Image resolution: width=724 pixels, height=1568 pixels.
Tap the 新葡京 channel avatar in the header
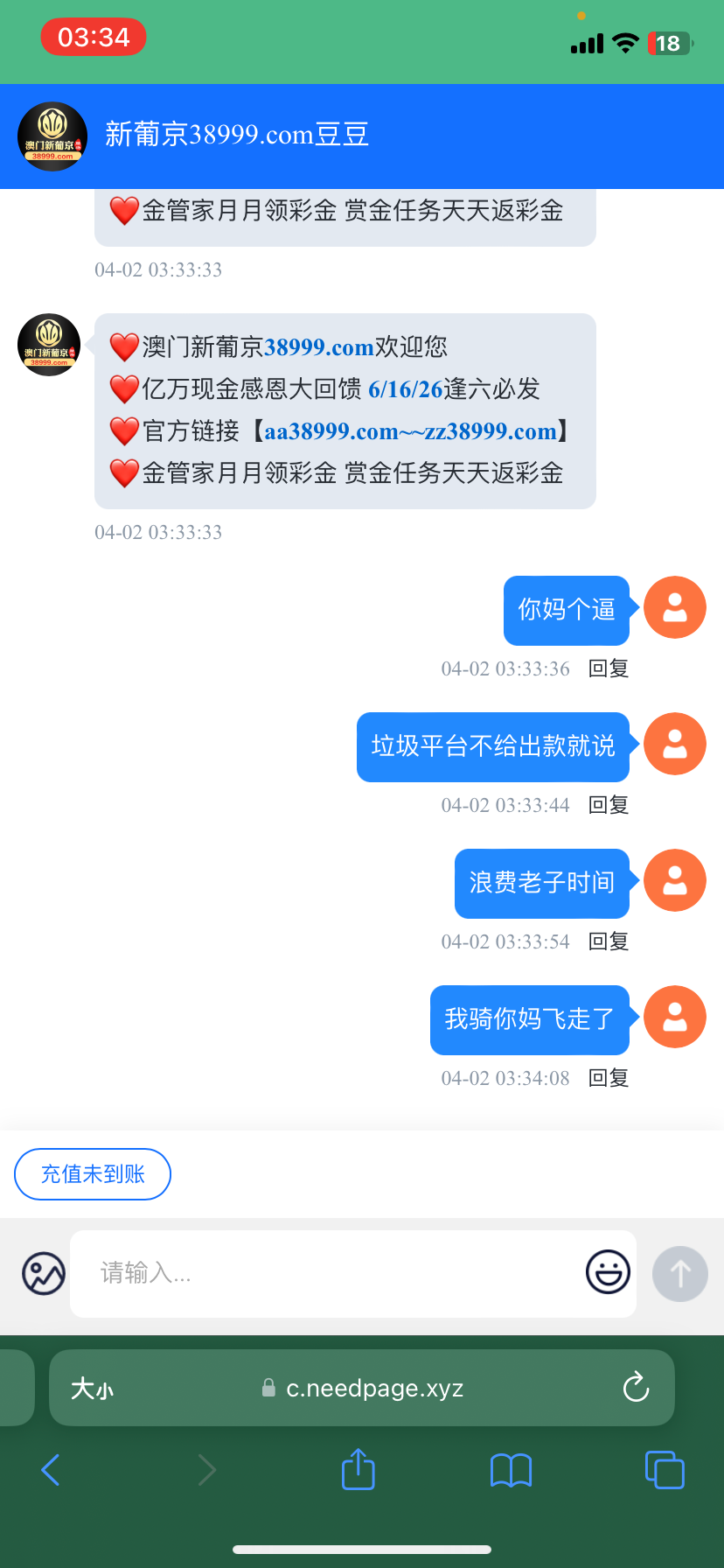(x=52, y=136)
